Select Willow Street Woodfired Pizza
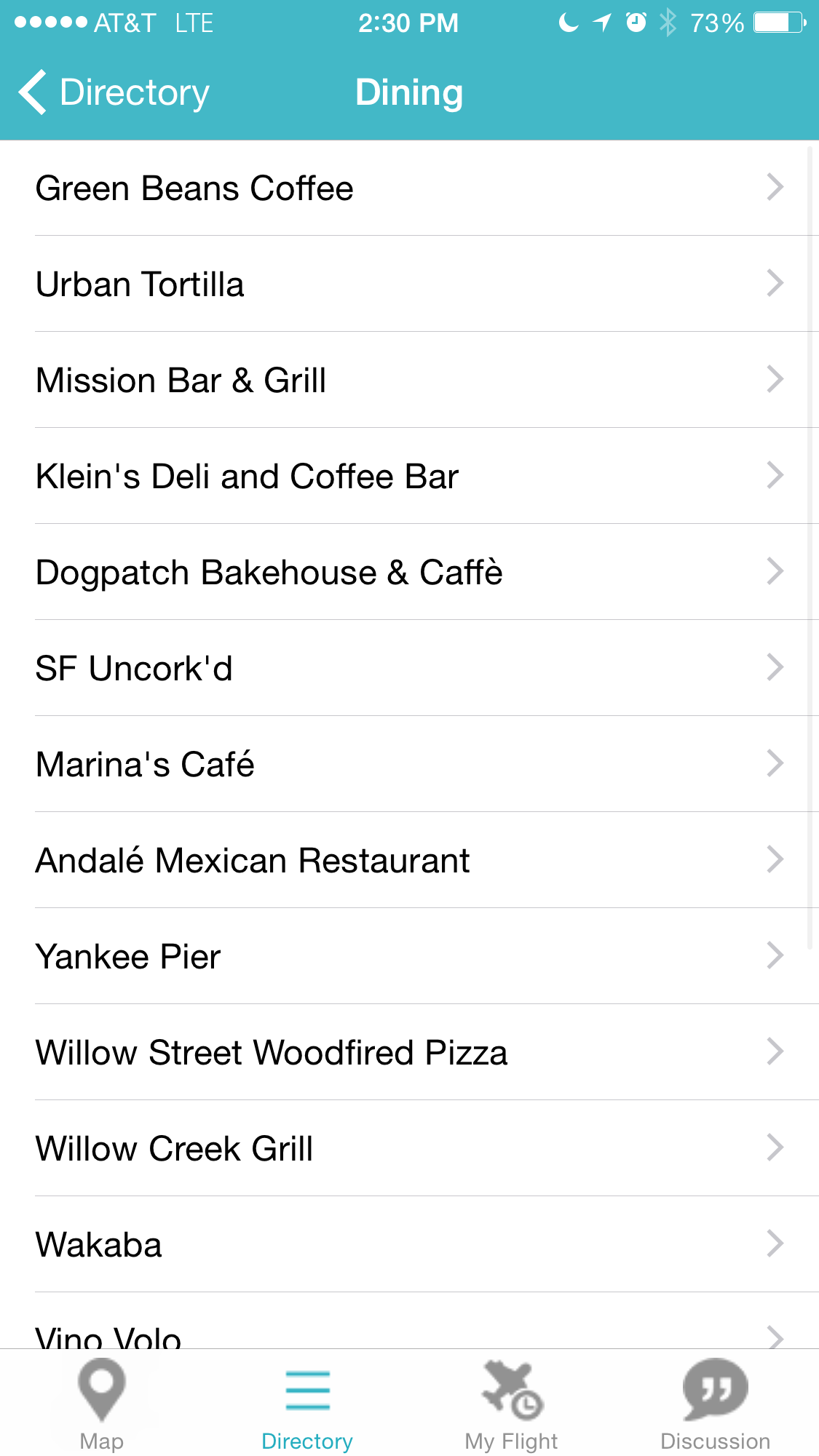Screen dimensions: 819x1456 (x=409, y=1053)
